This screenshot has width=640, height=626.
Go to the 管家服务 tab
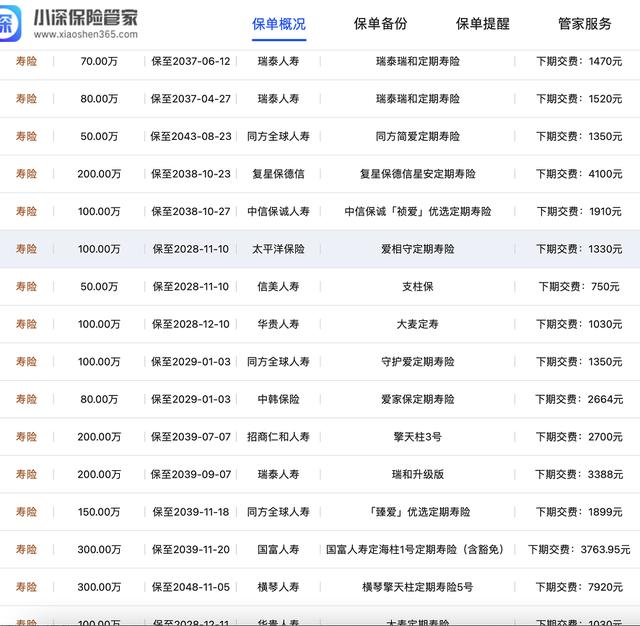[x=585, y=24]
